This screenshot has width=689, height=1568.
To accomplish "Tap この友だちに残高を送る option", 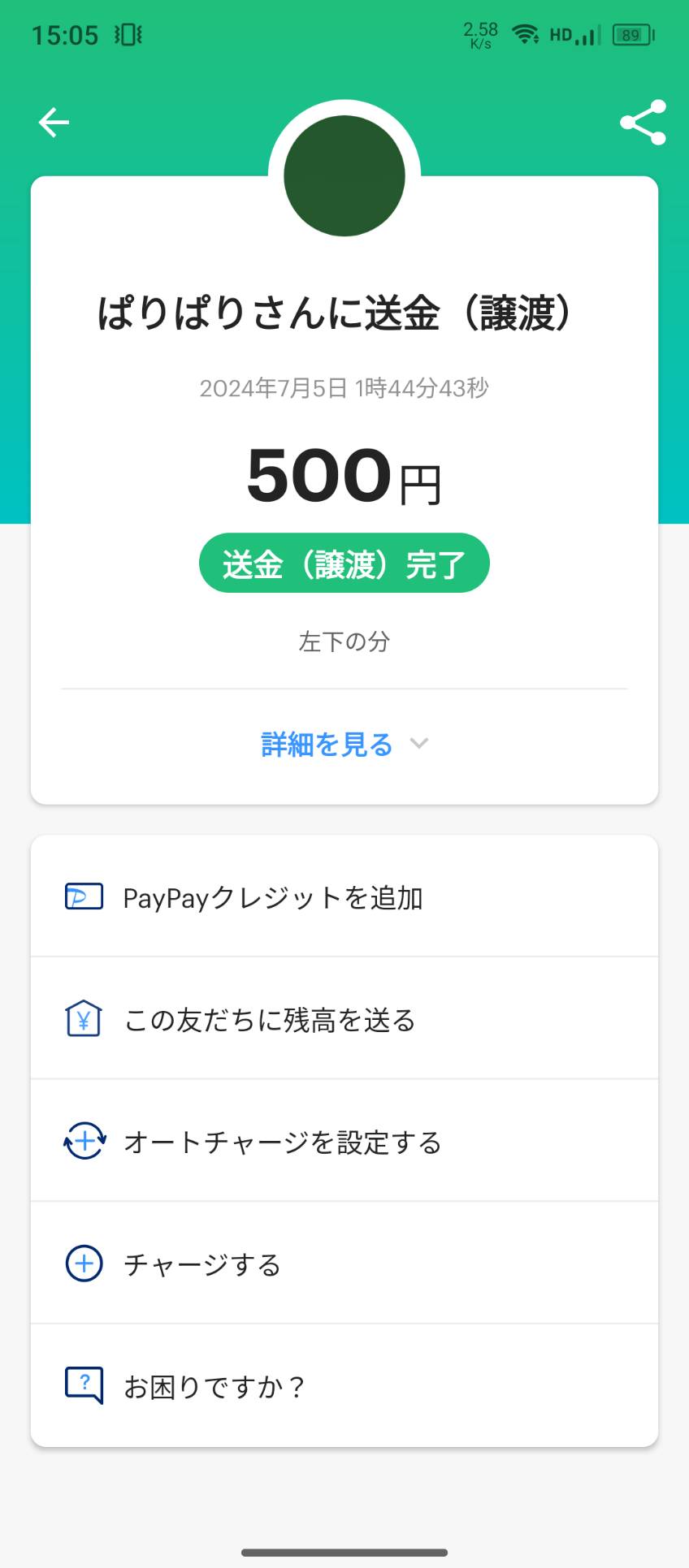I will [x=269, y=1018].
